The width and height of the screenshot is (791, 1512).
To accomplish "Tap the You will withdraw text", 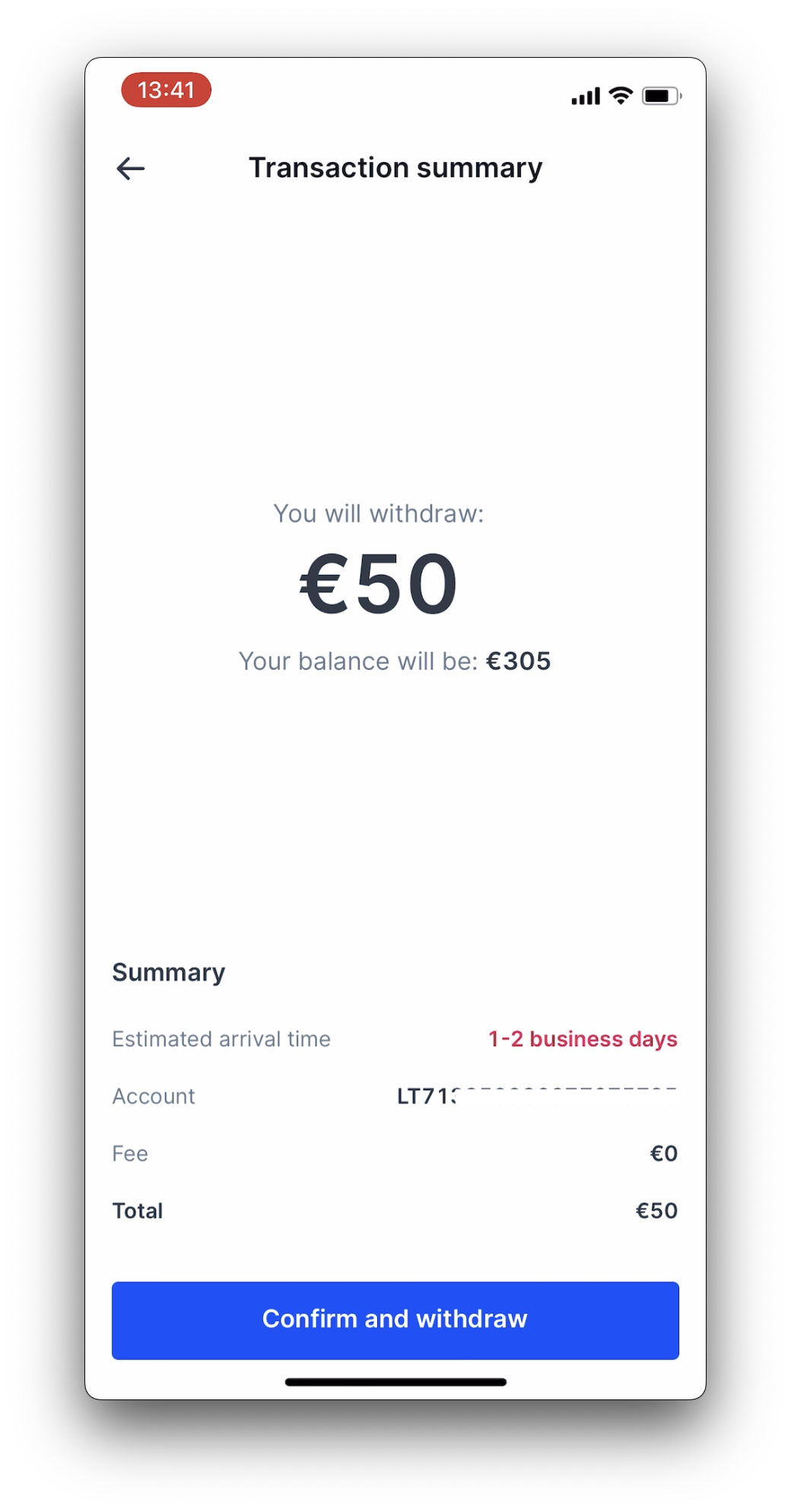I will pos(378,513).
